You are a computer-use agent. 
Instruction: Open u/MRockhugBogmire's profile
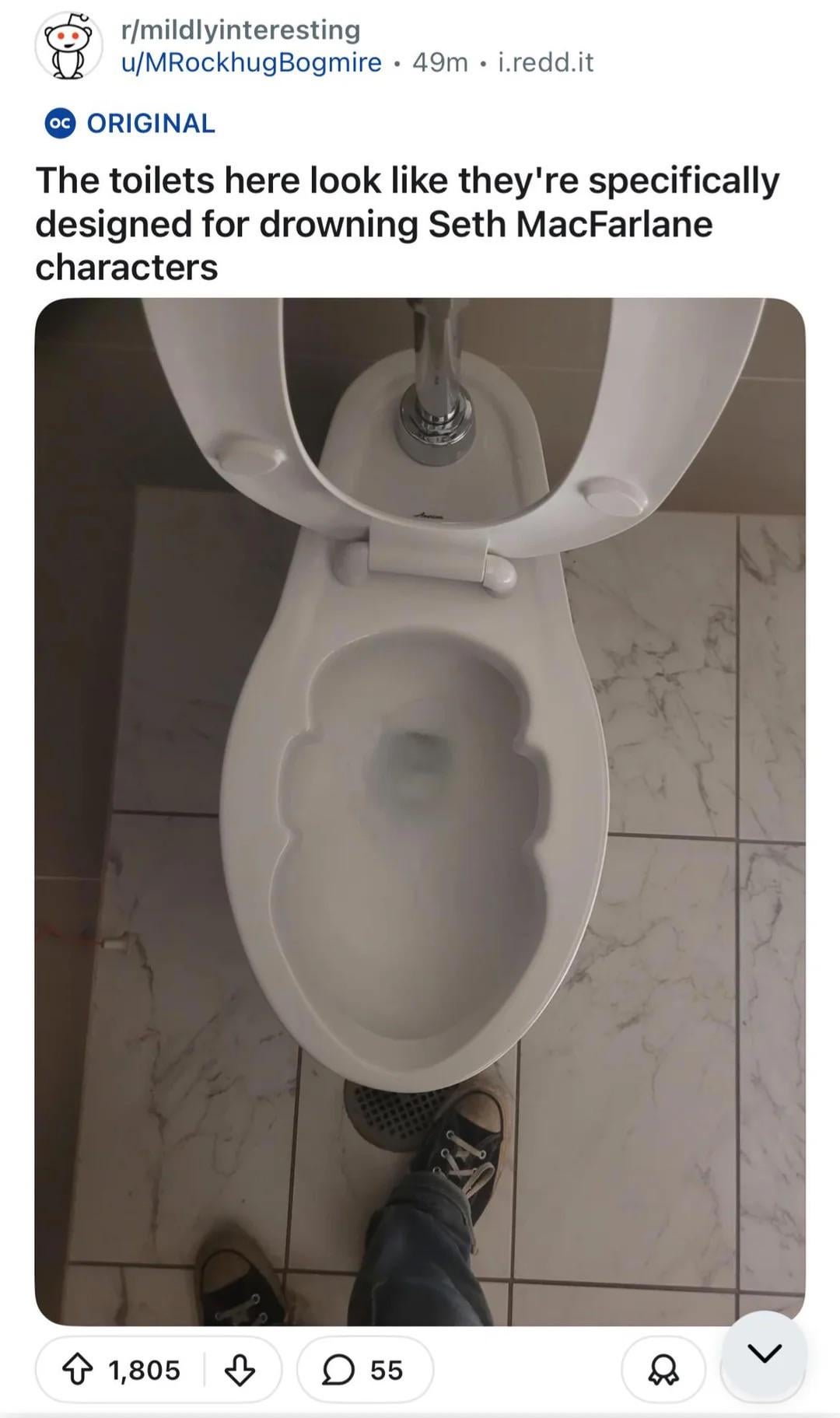[x=250, y=62]
